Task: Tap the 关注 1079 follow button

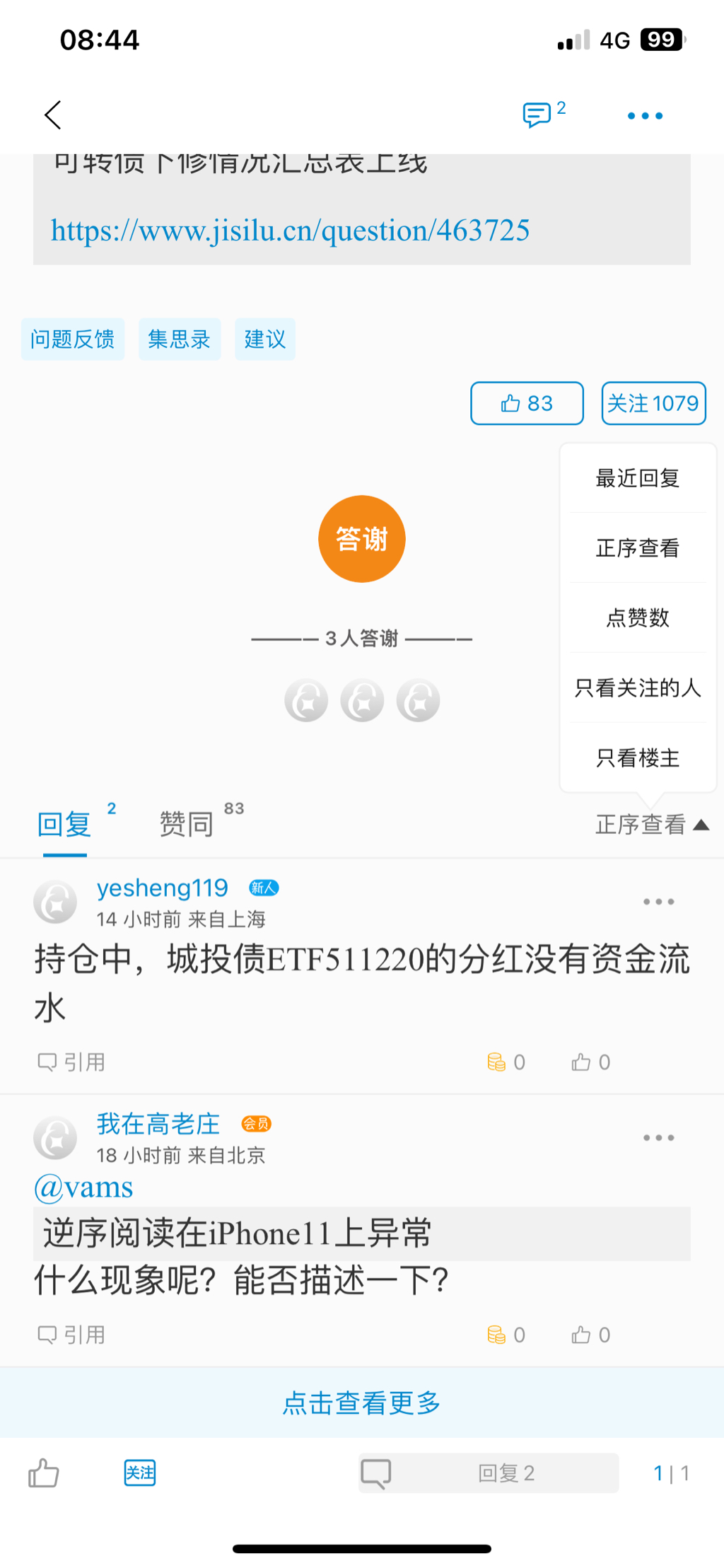Action: [x=653, y=403]
